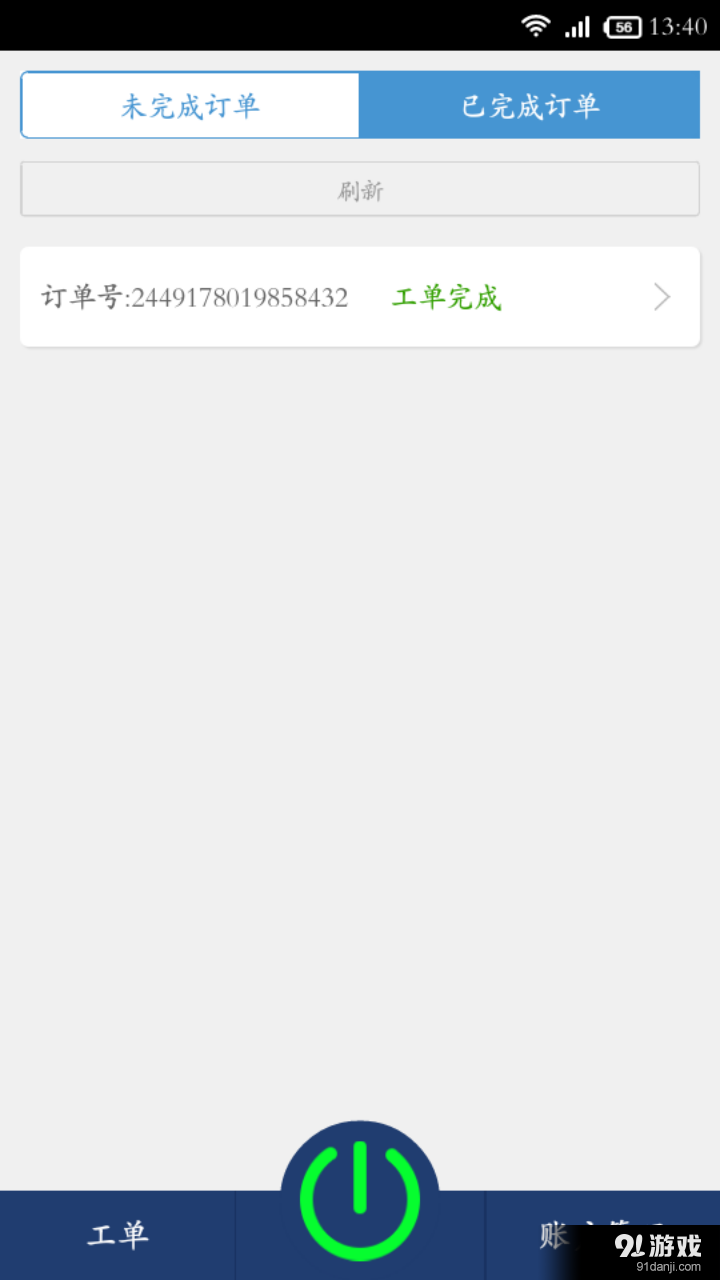Tap the signal strength bars icon
The image size is (720, 1280).
click(x=577, y=26)
